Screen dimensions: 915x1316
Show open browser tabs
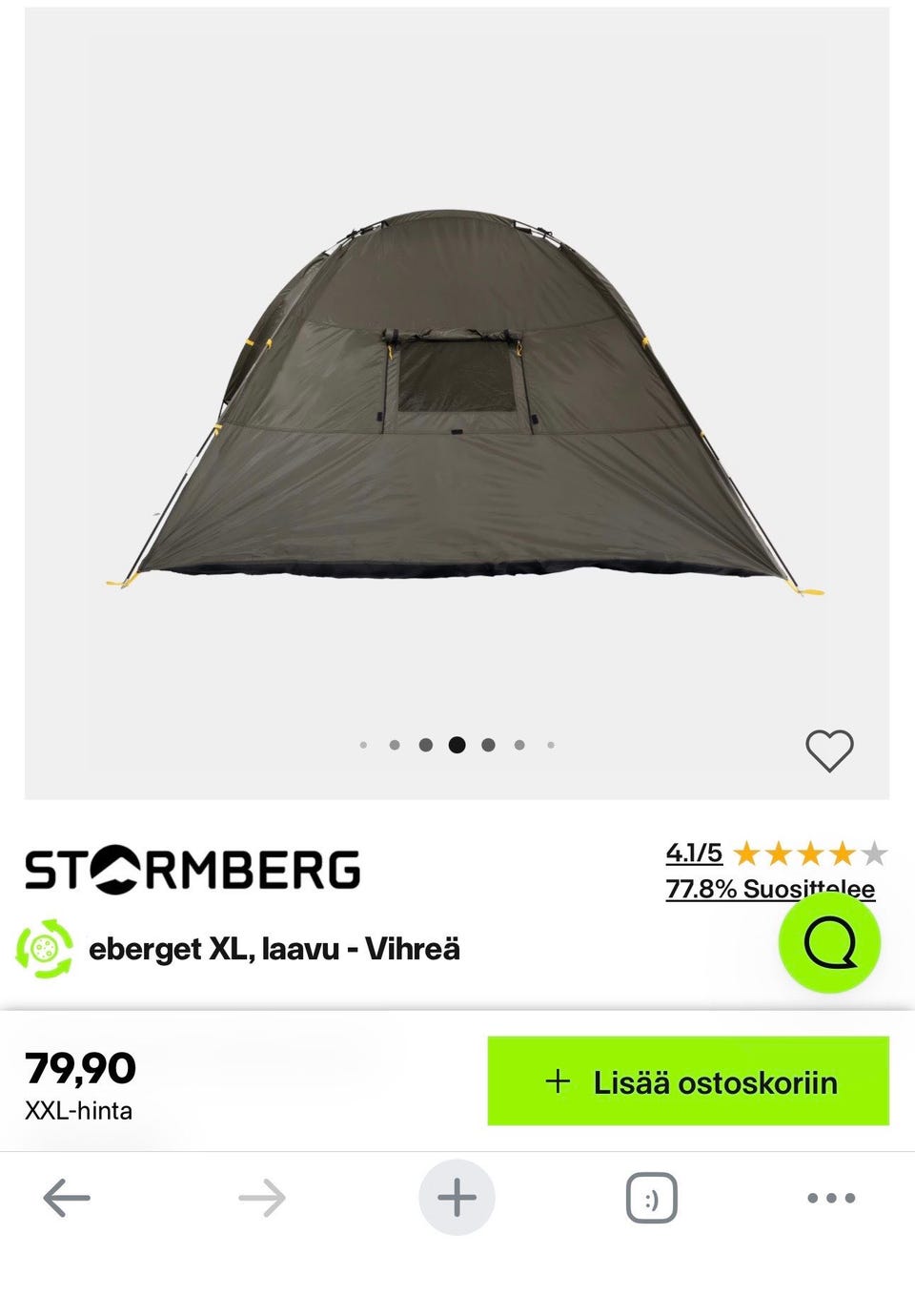pos(651,1198)
